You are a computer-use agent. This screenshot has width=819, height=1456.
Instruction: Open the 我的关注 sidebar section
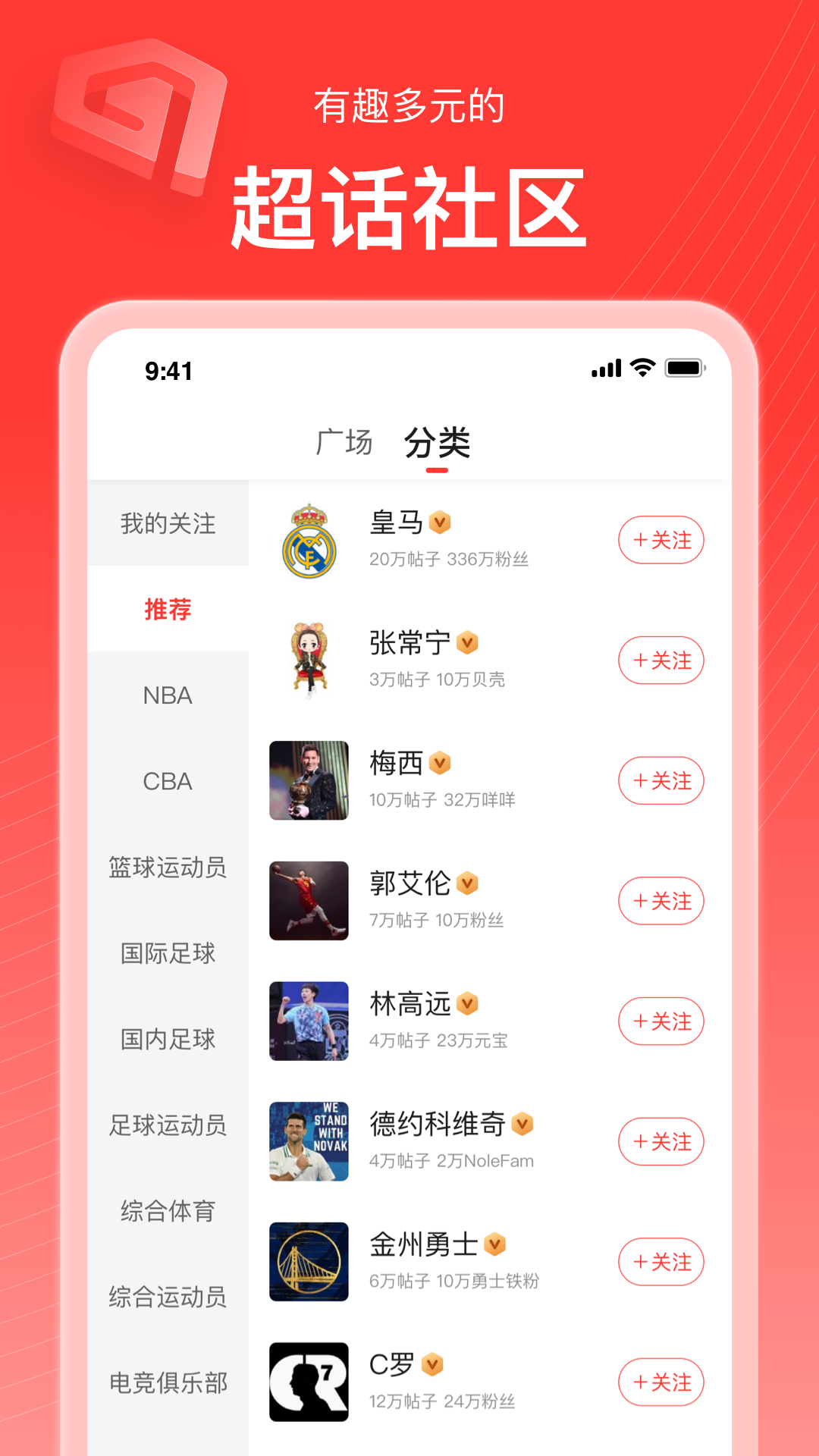click(168, 523)
